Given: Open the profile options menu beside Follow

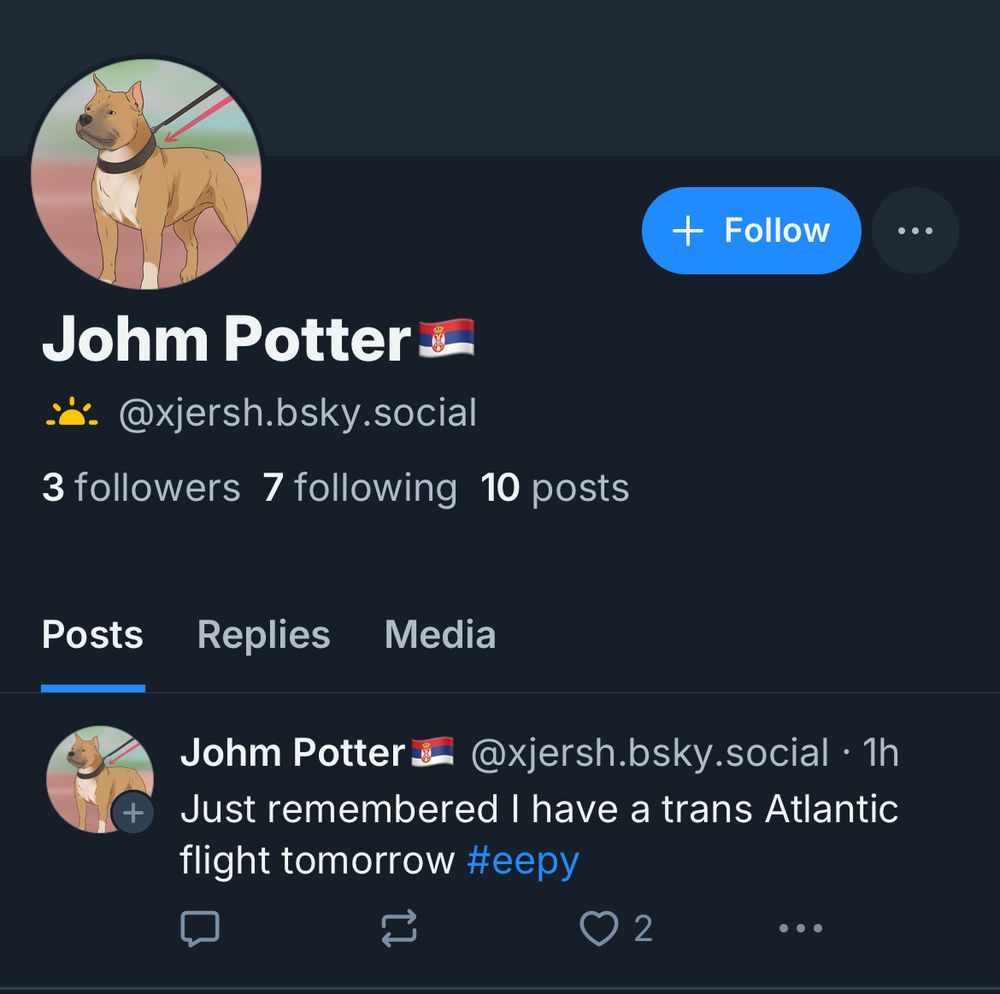Looking at the screenshot, I should 915,231.
